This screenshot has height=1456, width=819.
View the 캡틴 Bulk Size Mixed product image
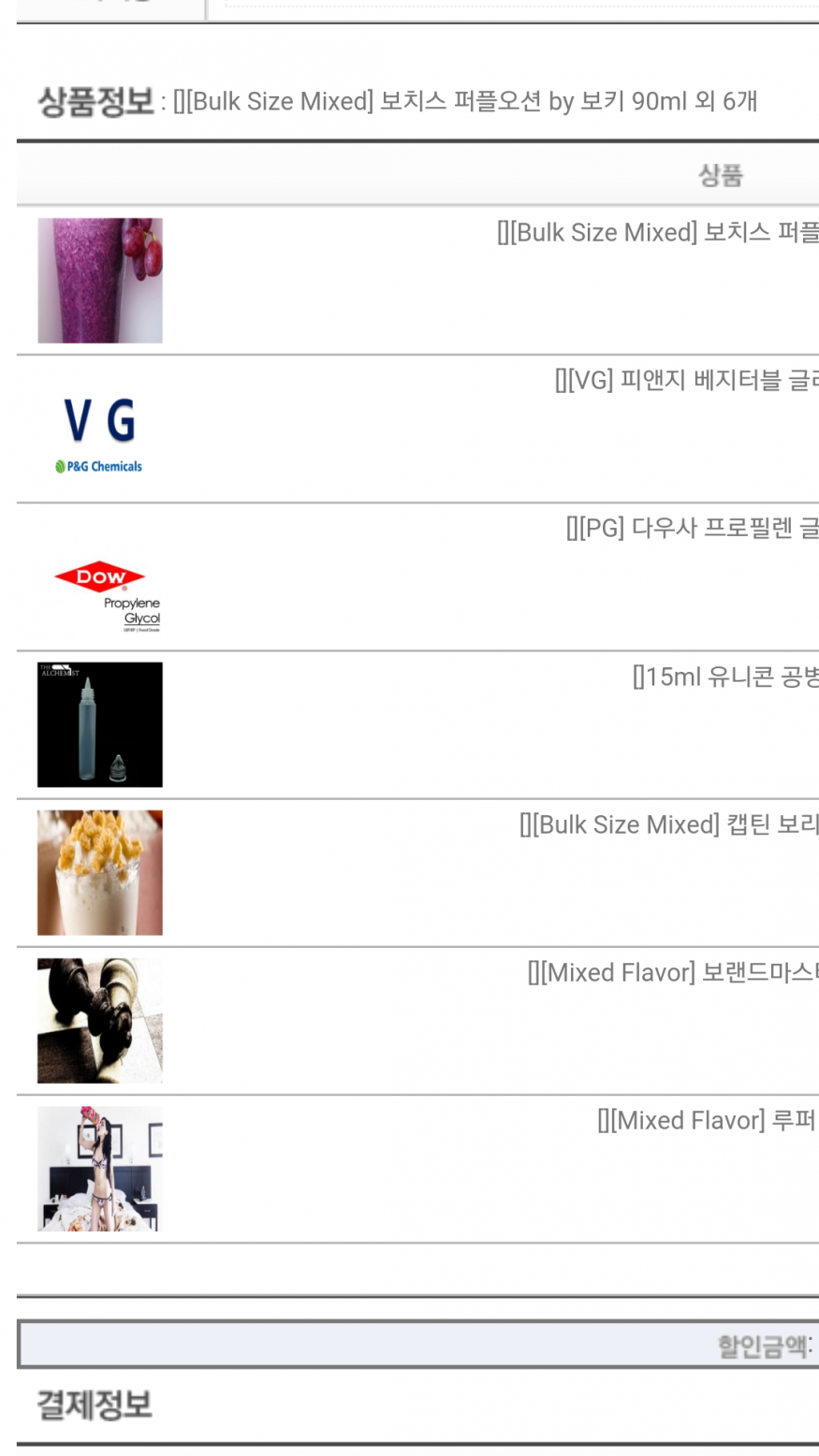(x=100, y=873)
